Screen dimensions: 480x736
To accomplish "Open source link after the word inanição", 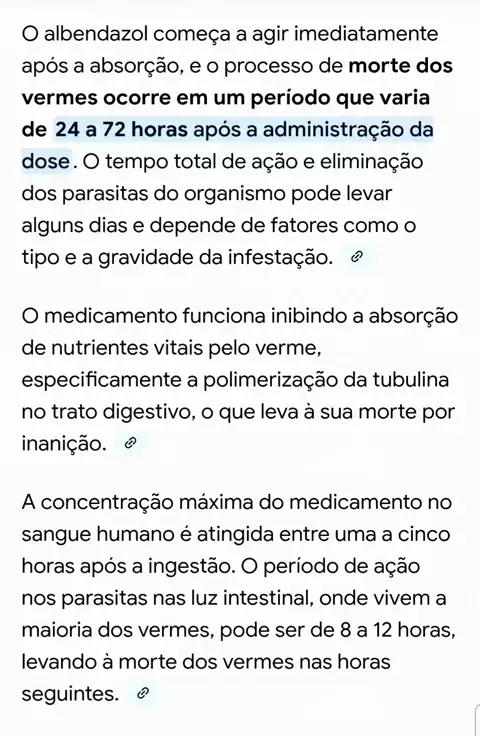I will [x=130, y=442].
